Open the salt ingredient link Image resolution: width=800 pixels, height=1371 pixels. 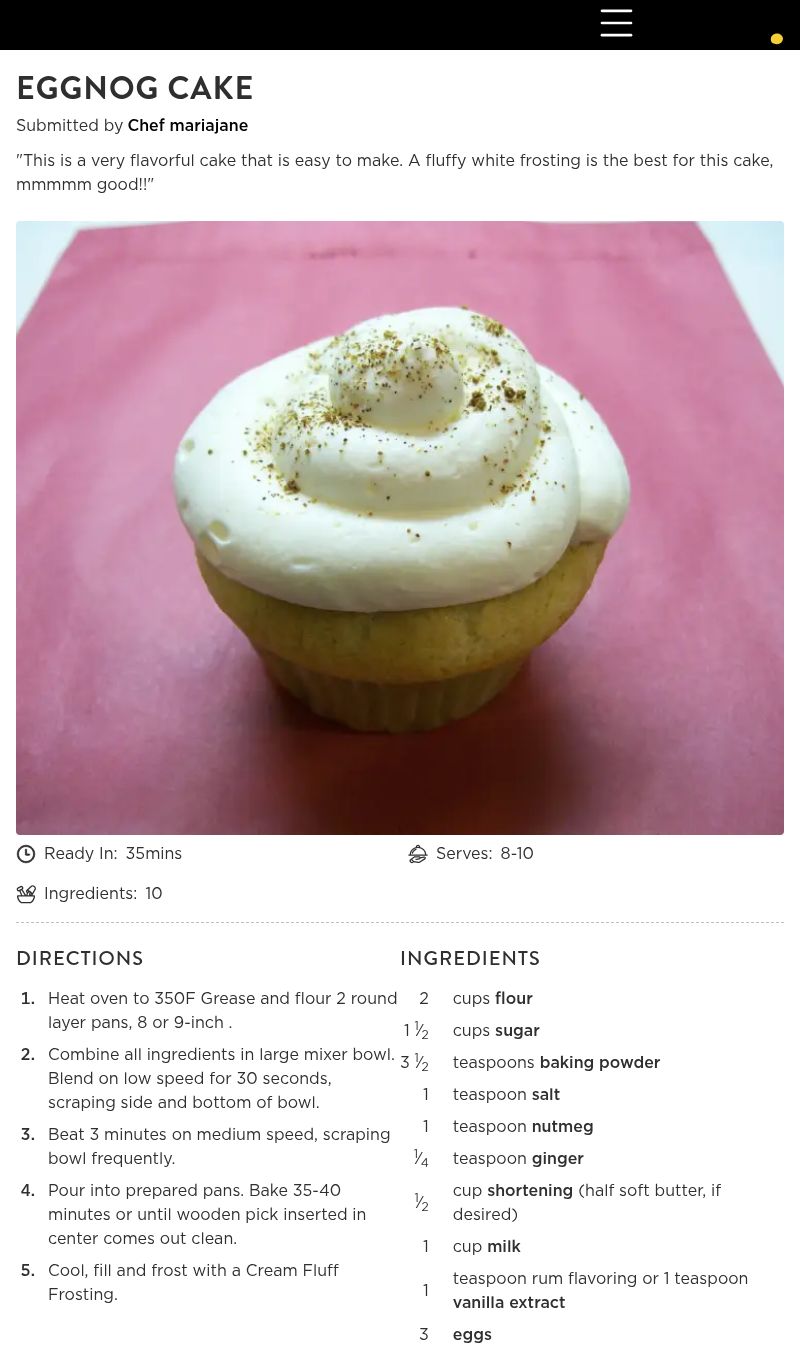[545, 1094]
